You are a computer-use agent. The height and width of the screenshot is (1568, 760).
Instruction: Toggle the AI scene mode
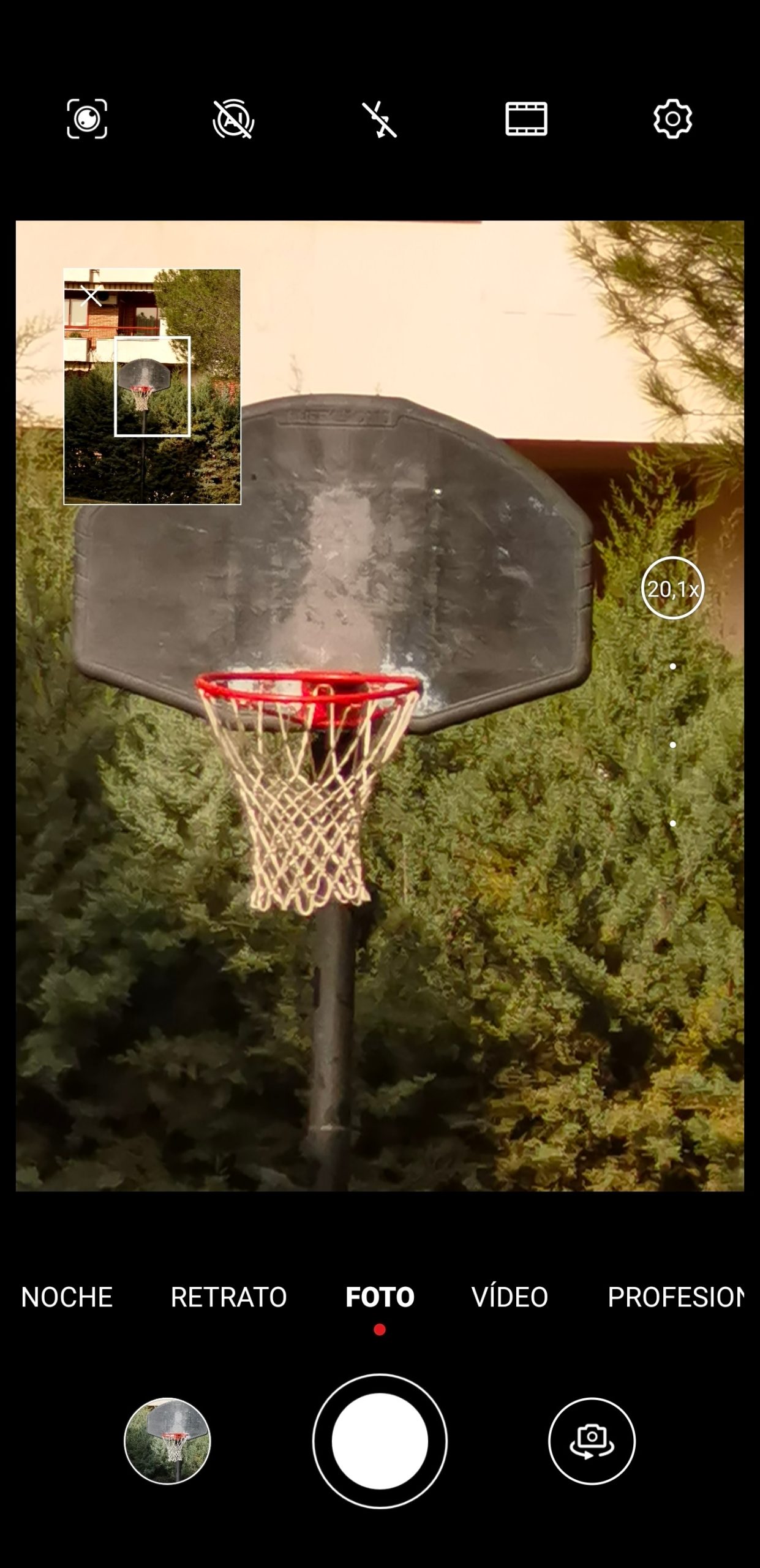coord(233,119)
